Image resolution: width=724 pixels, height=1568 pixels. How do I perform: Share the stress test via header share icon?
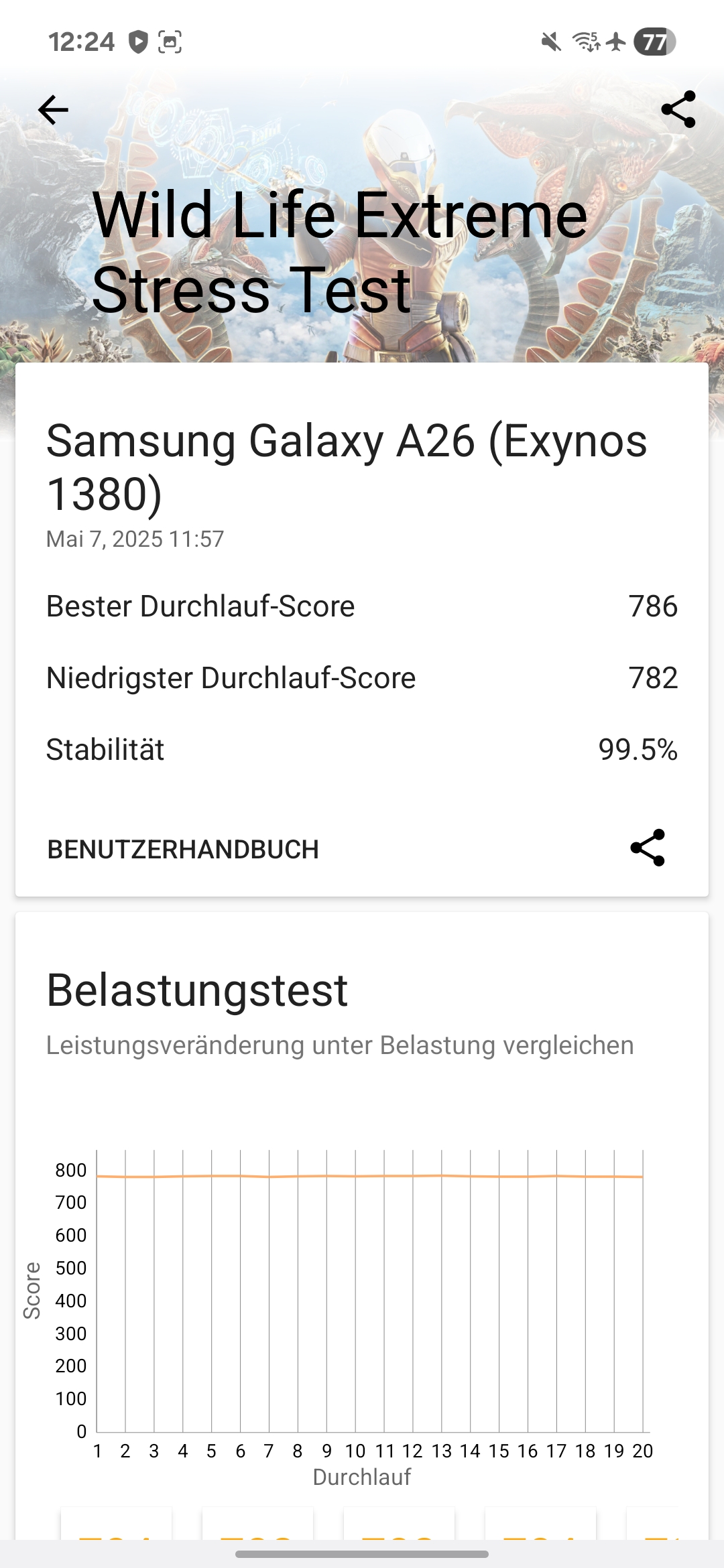[x=678, y=109]
